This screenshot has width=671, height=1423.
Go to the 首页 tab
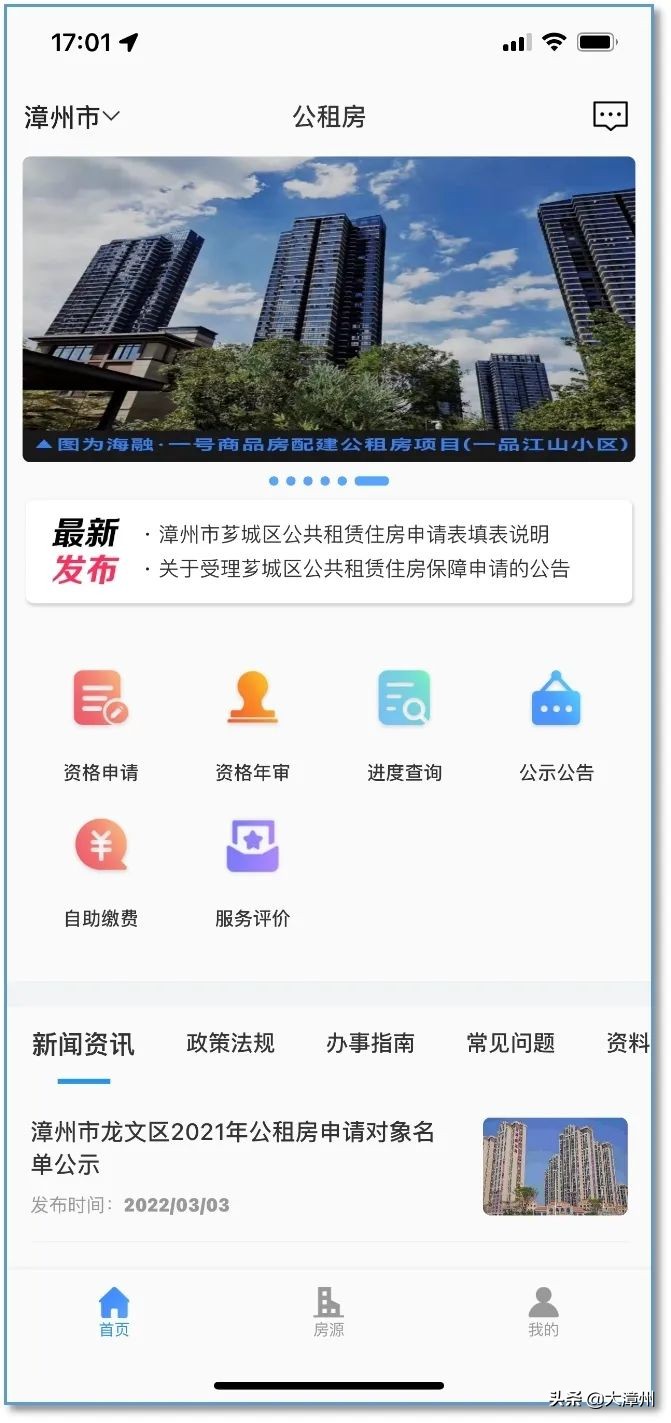(x=114, y=1312)
